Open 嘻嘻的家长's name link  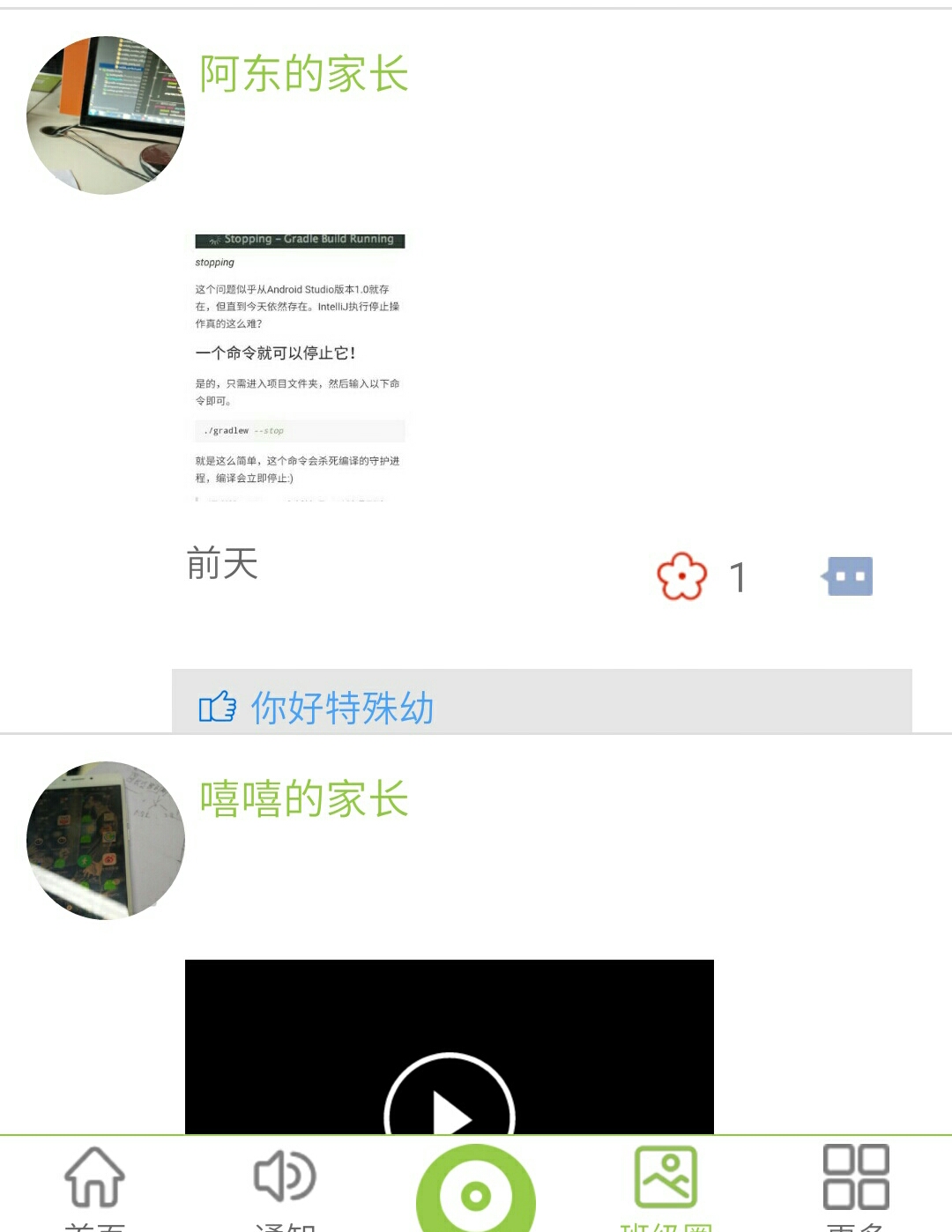(304, 798)
